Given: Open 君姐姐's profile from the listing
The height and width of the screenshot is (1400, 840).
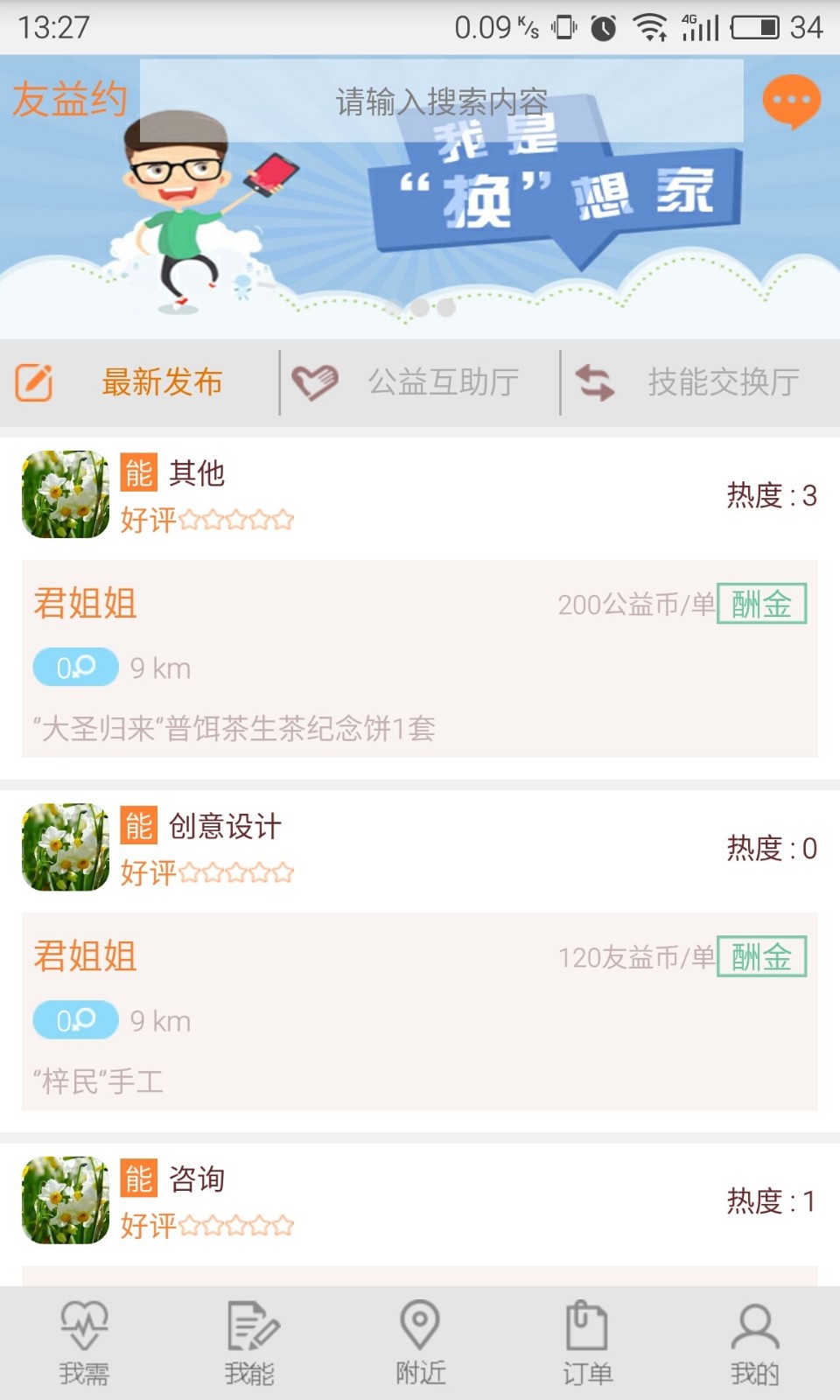Looking at the screenshot, I should [x=83, y=604].
